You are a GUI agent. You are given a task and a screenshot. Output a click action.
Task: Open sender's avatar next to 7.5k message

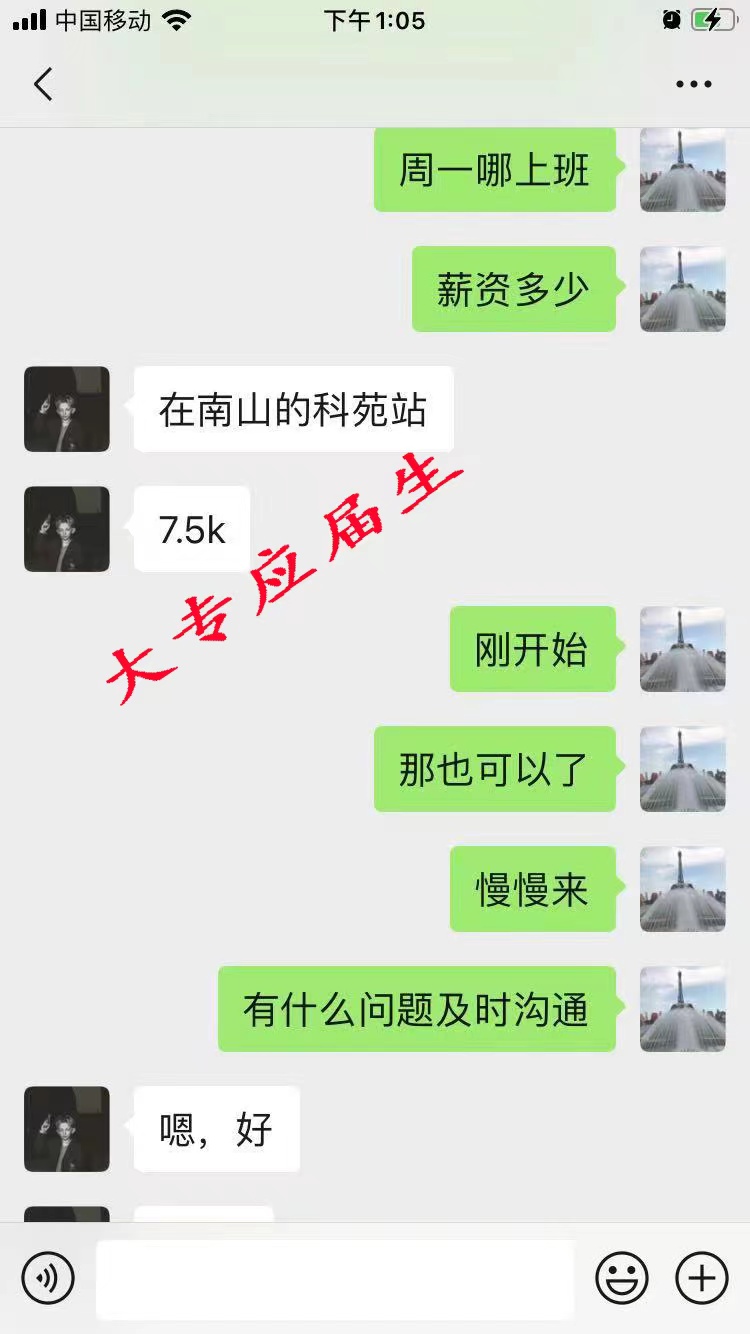pos(67,529)
